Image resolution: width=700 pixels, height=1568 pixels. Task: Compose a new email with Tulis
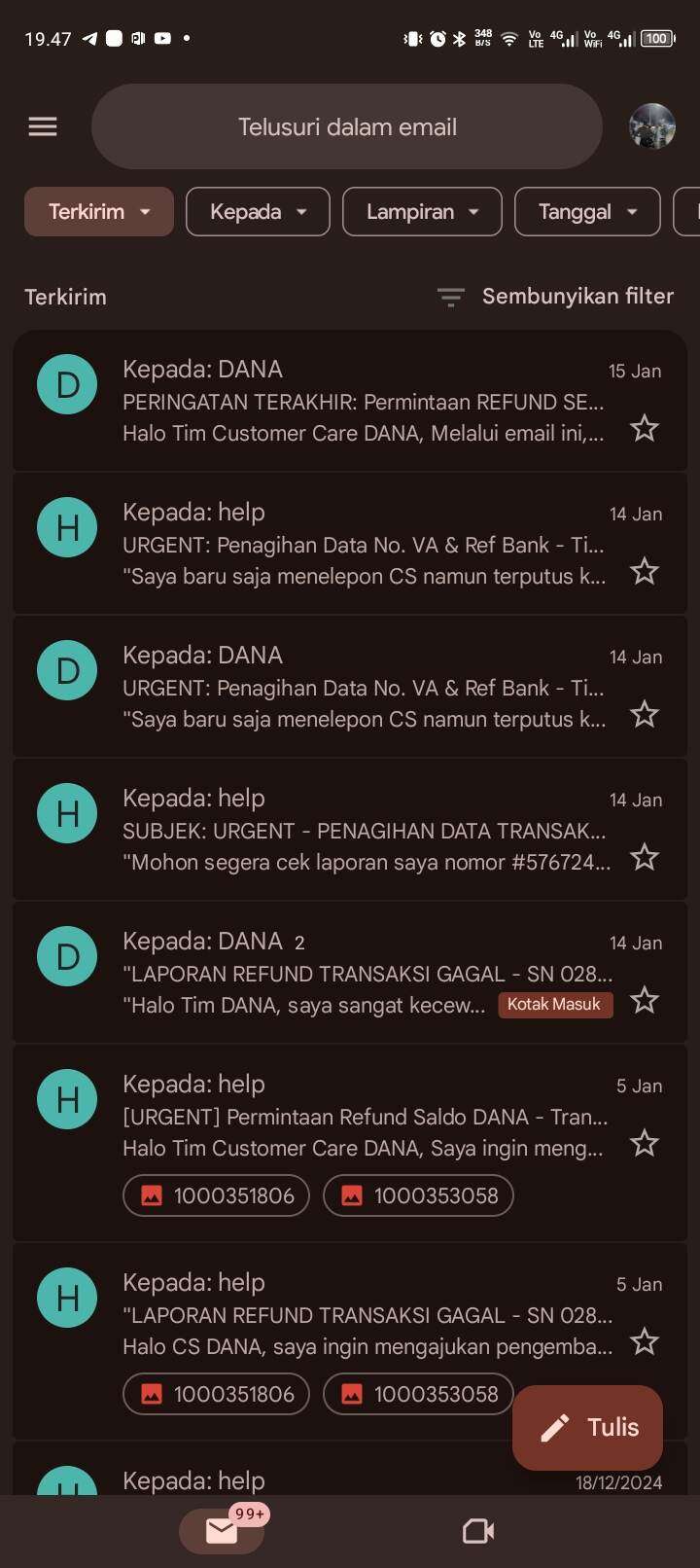click(587, 1427)
